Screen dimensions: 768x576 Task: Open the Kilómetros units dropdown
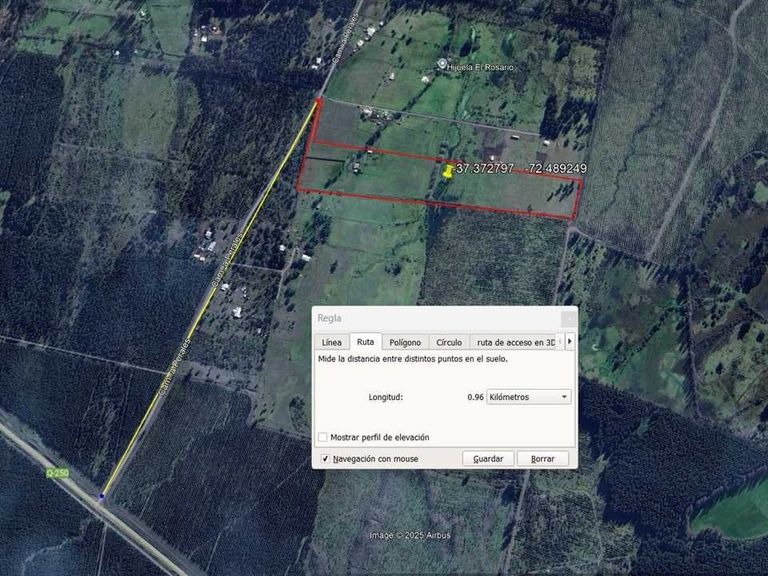pos(528,397)
